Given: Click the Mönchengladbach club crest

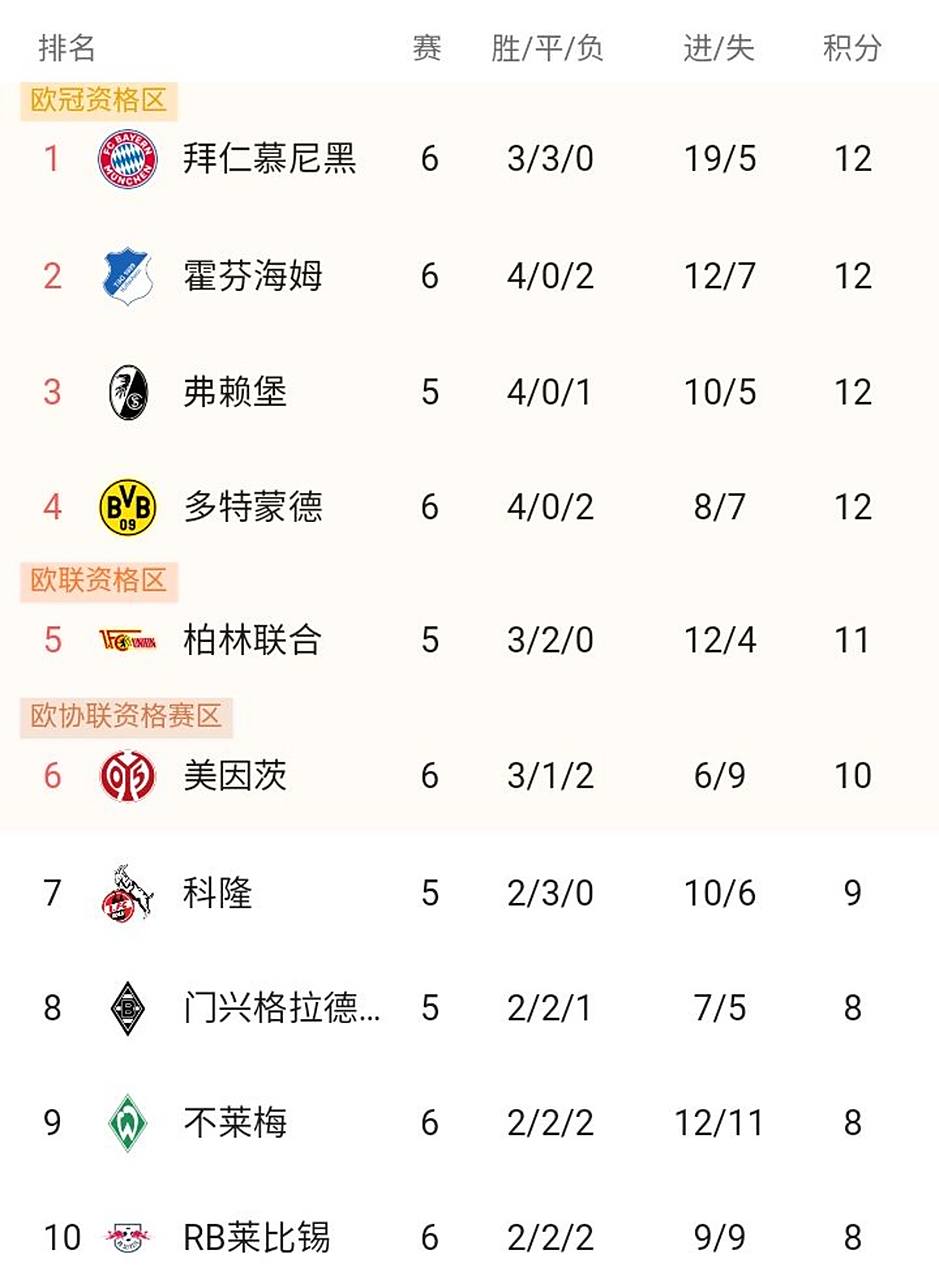Looking at the screenshot, I should click(127, 1007).
